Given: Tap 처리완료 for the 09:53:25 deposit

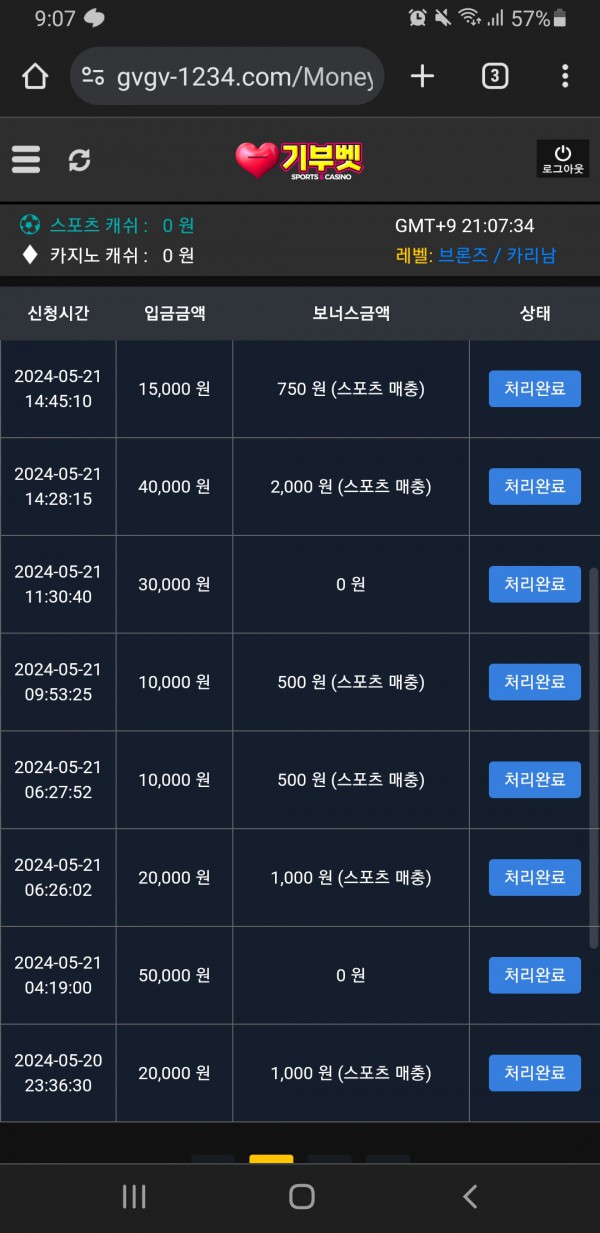Looking at the screenshot, I should coord(534,682).
